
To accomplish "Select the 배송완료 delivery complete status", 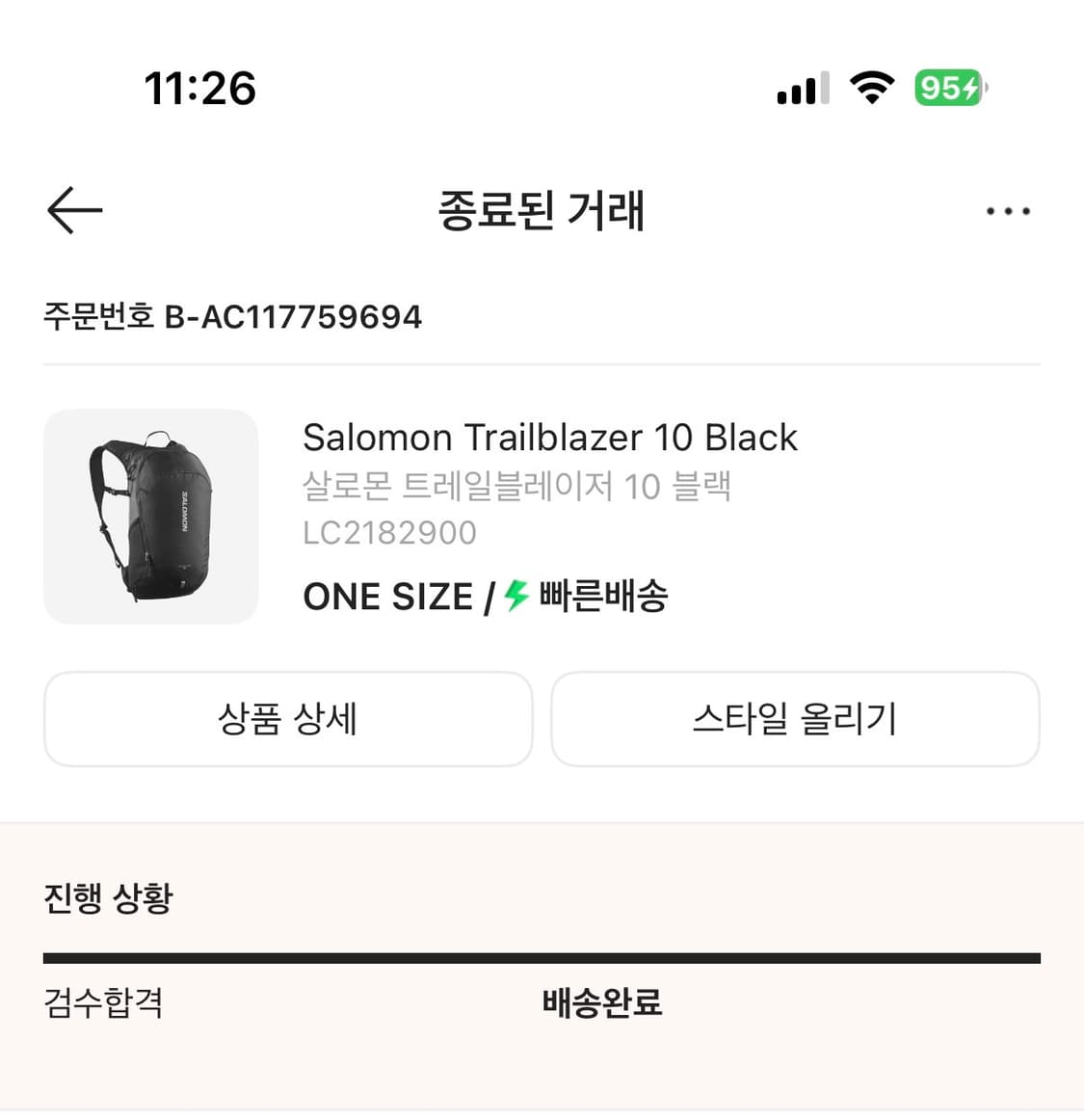I will [599, 1003].
